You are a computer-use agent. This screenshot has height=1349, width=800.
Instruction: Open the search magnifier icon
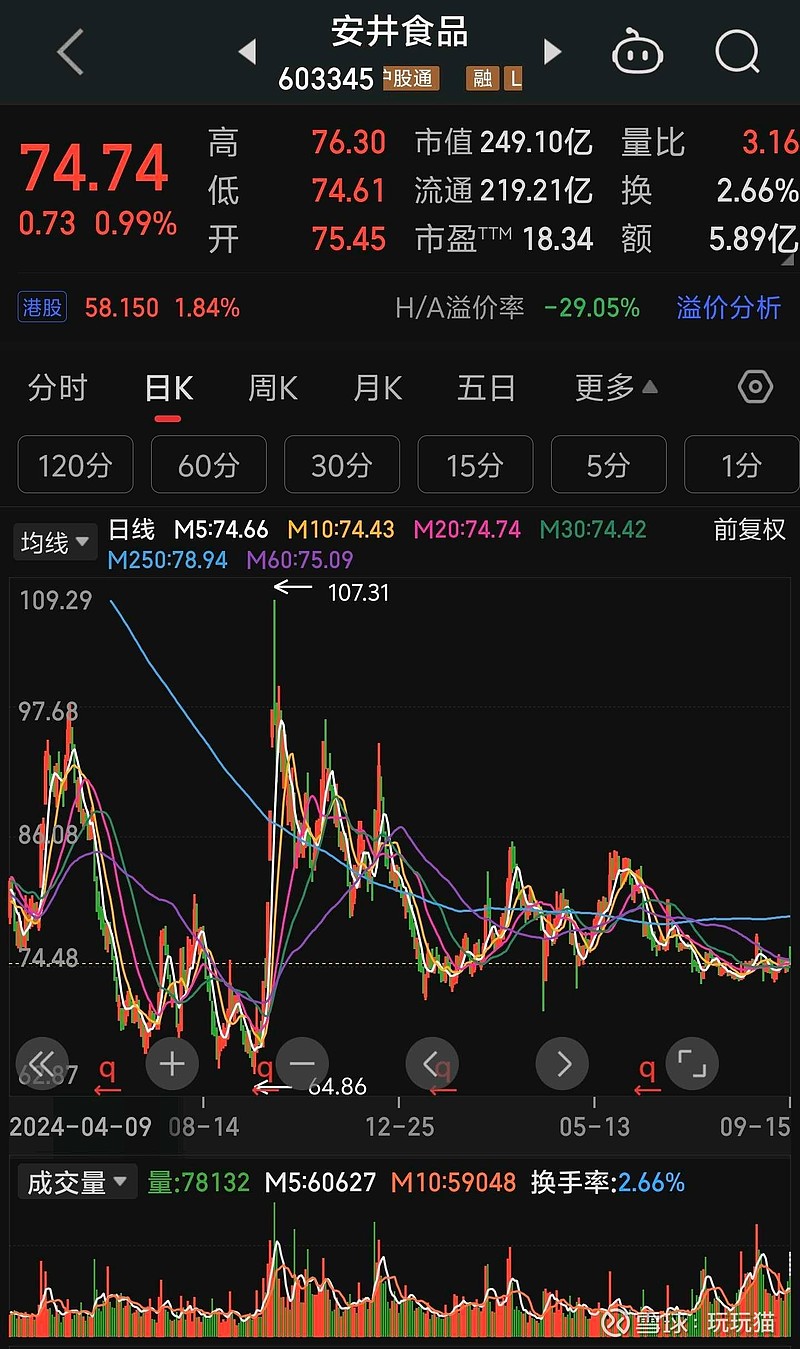(737, 51)
